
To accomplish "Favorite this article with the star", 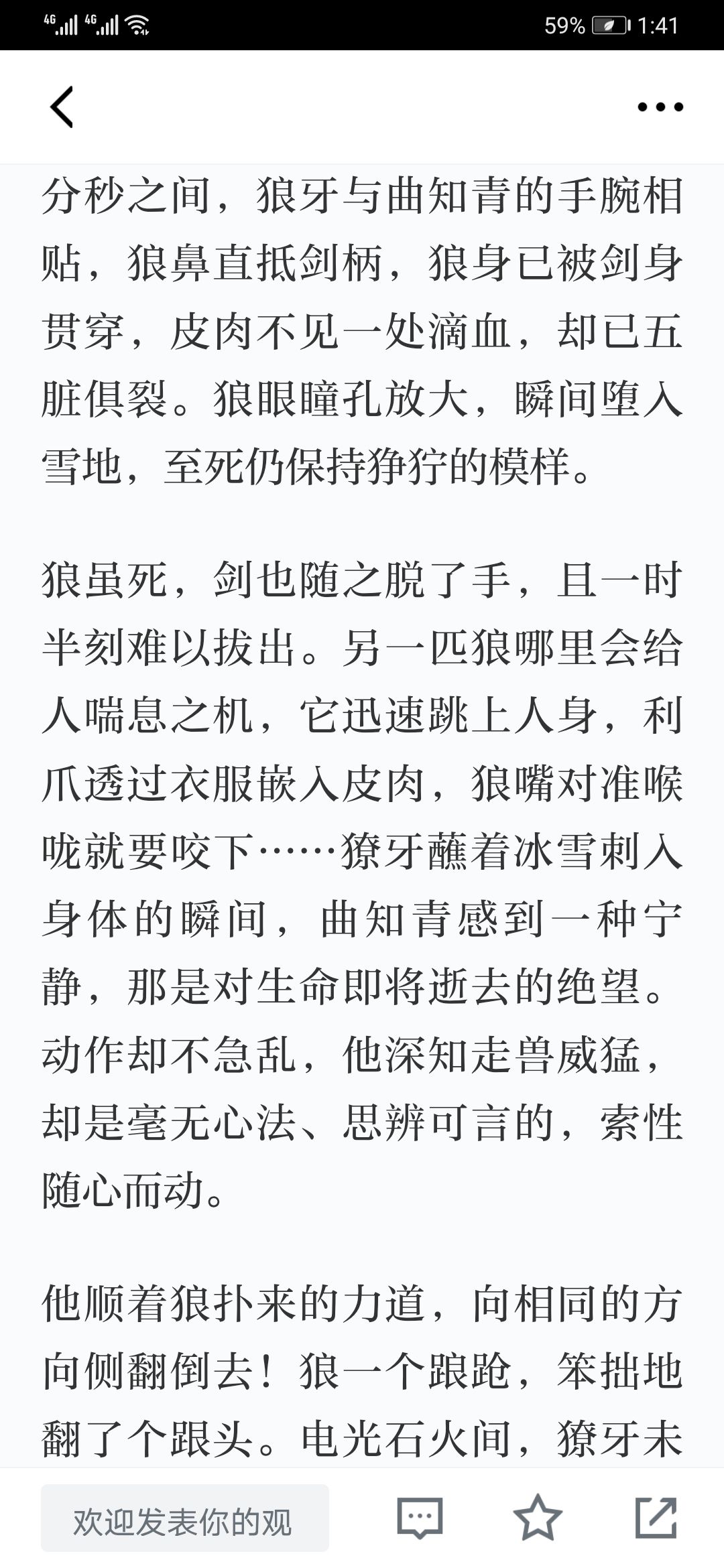I will coord(538,1518).
